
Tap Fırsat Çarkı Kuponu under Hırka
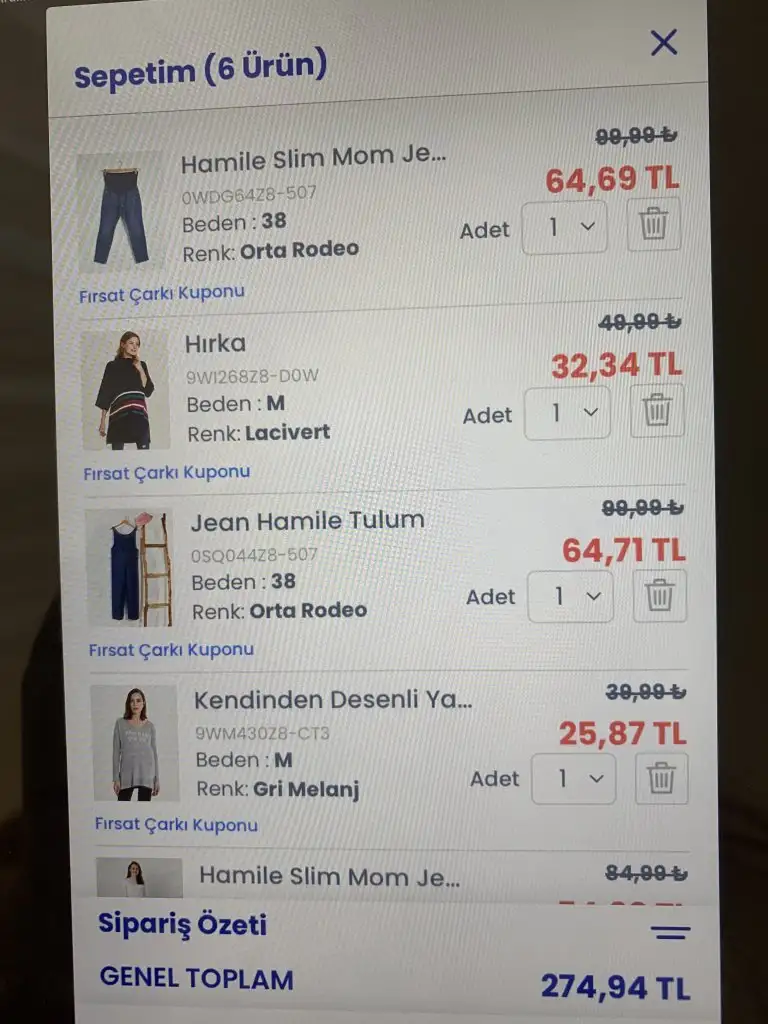pyautogui.click(x=167, y=472)
